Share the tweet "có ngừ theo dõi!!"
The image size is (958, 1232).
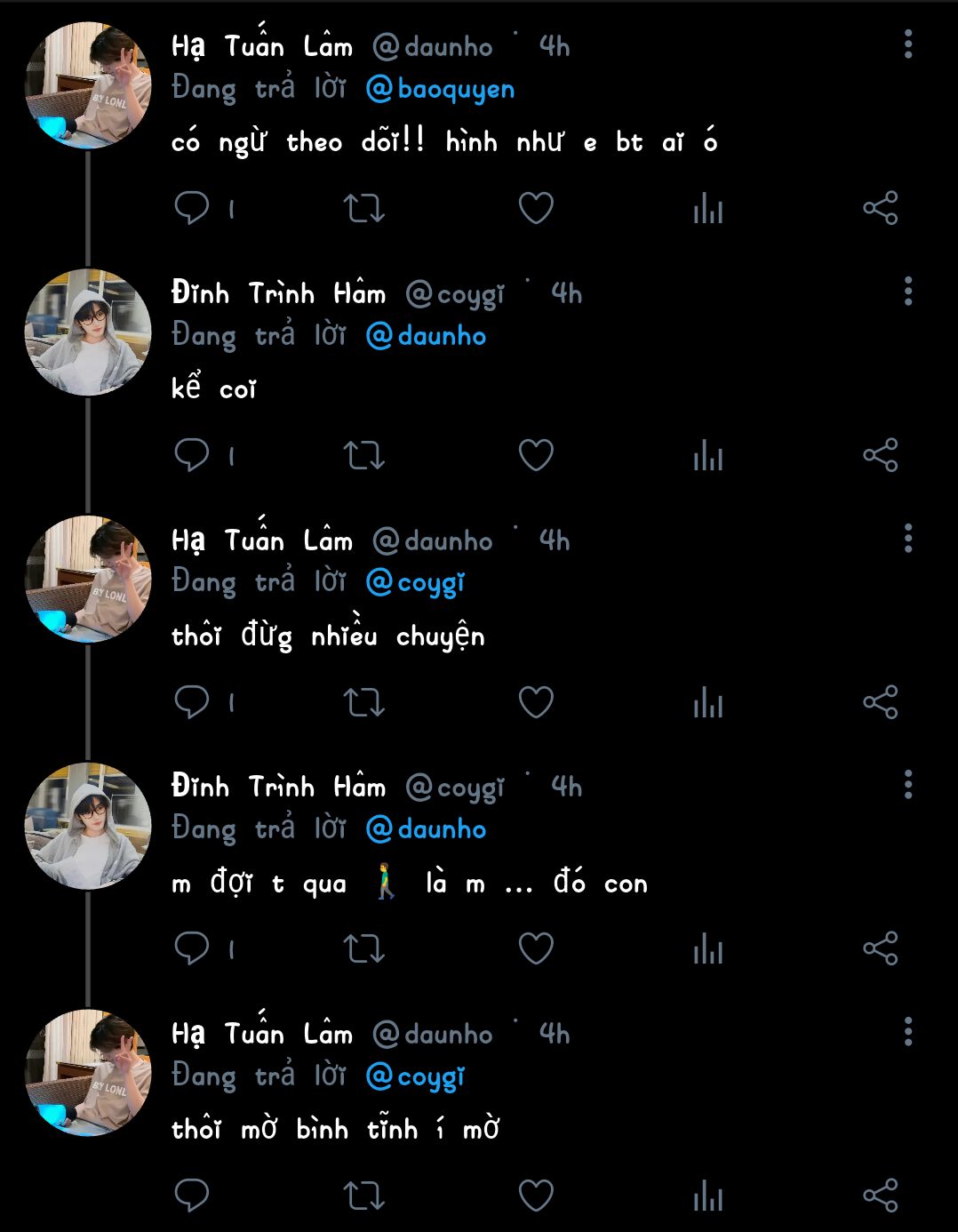881,208
